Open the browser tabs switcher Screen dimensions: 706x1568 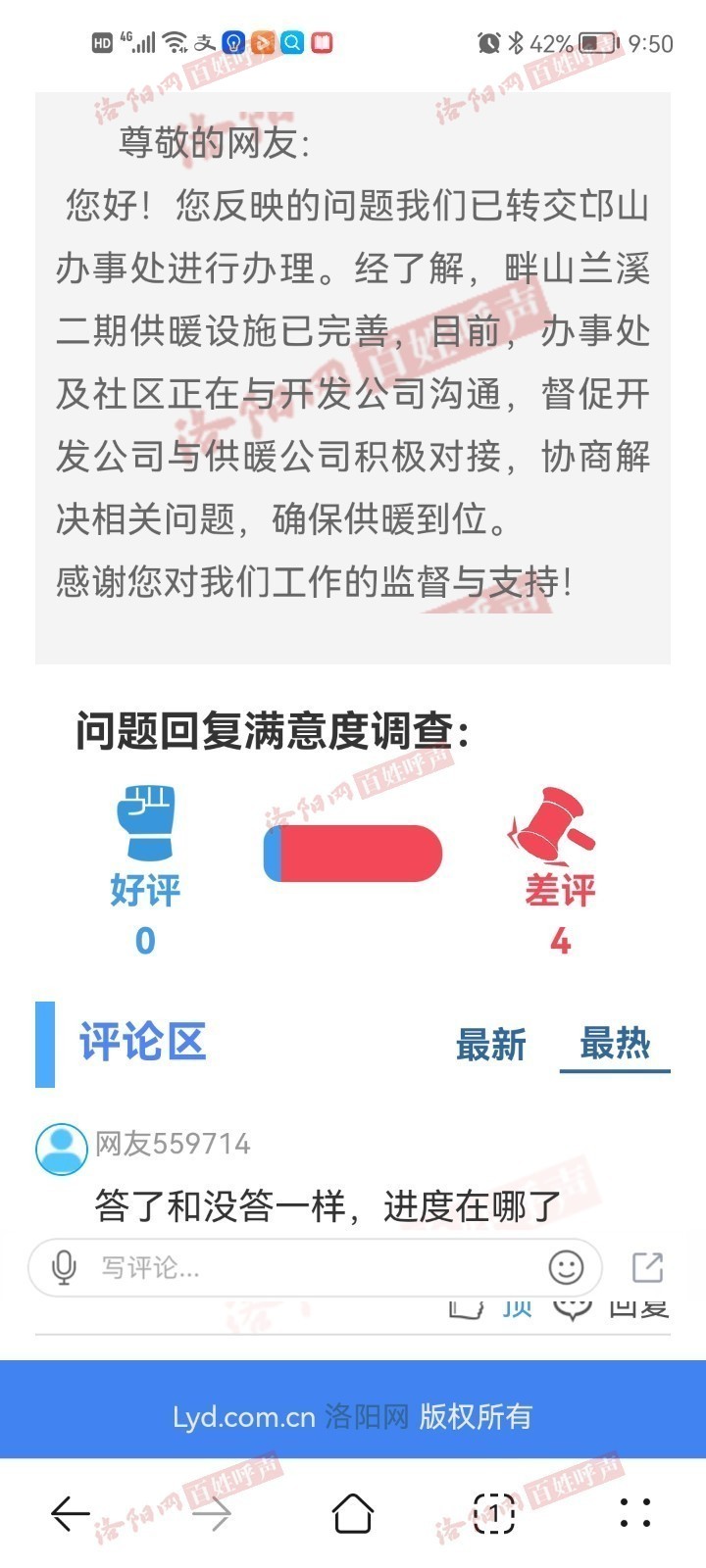tap(494, 1514)
